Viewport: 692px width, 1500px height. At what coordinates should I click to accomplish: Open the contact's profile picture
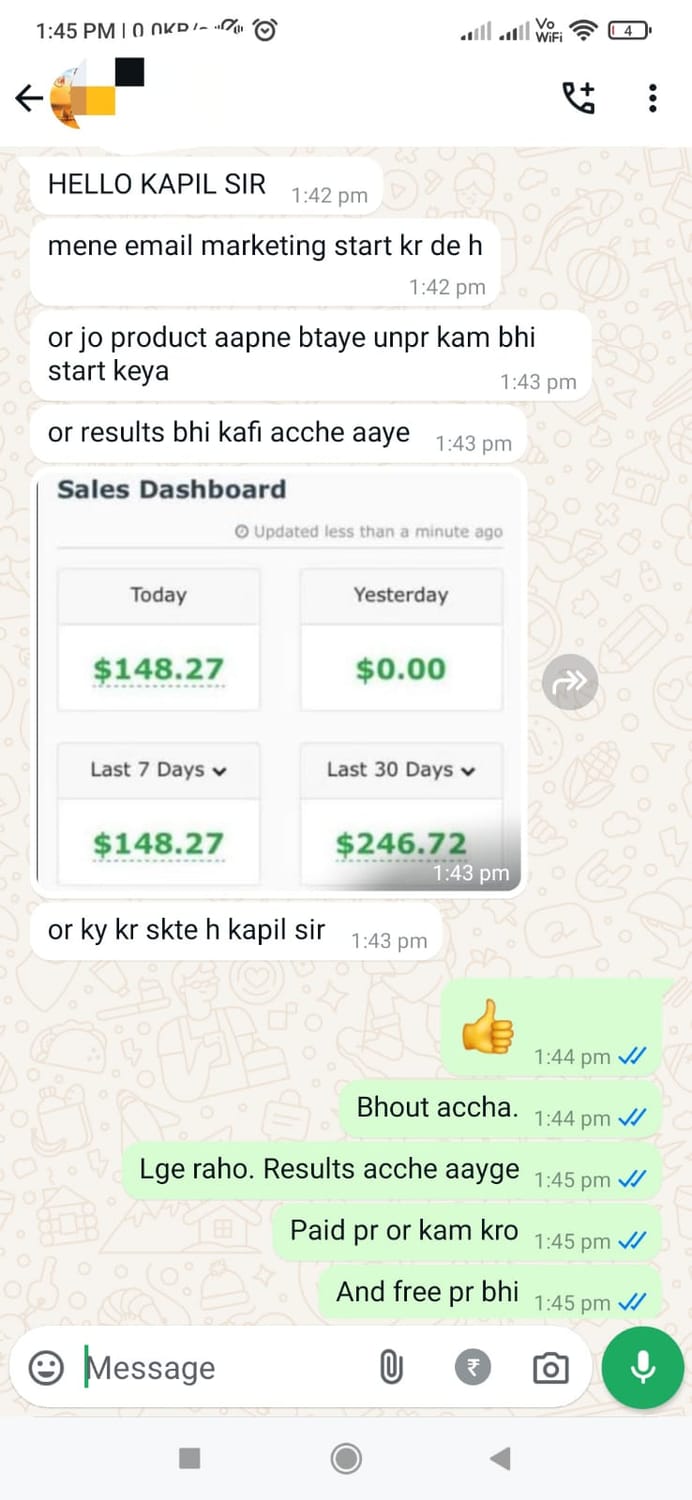pos(85,98)
